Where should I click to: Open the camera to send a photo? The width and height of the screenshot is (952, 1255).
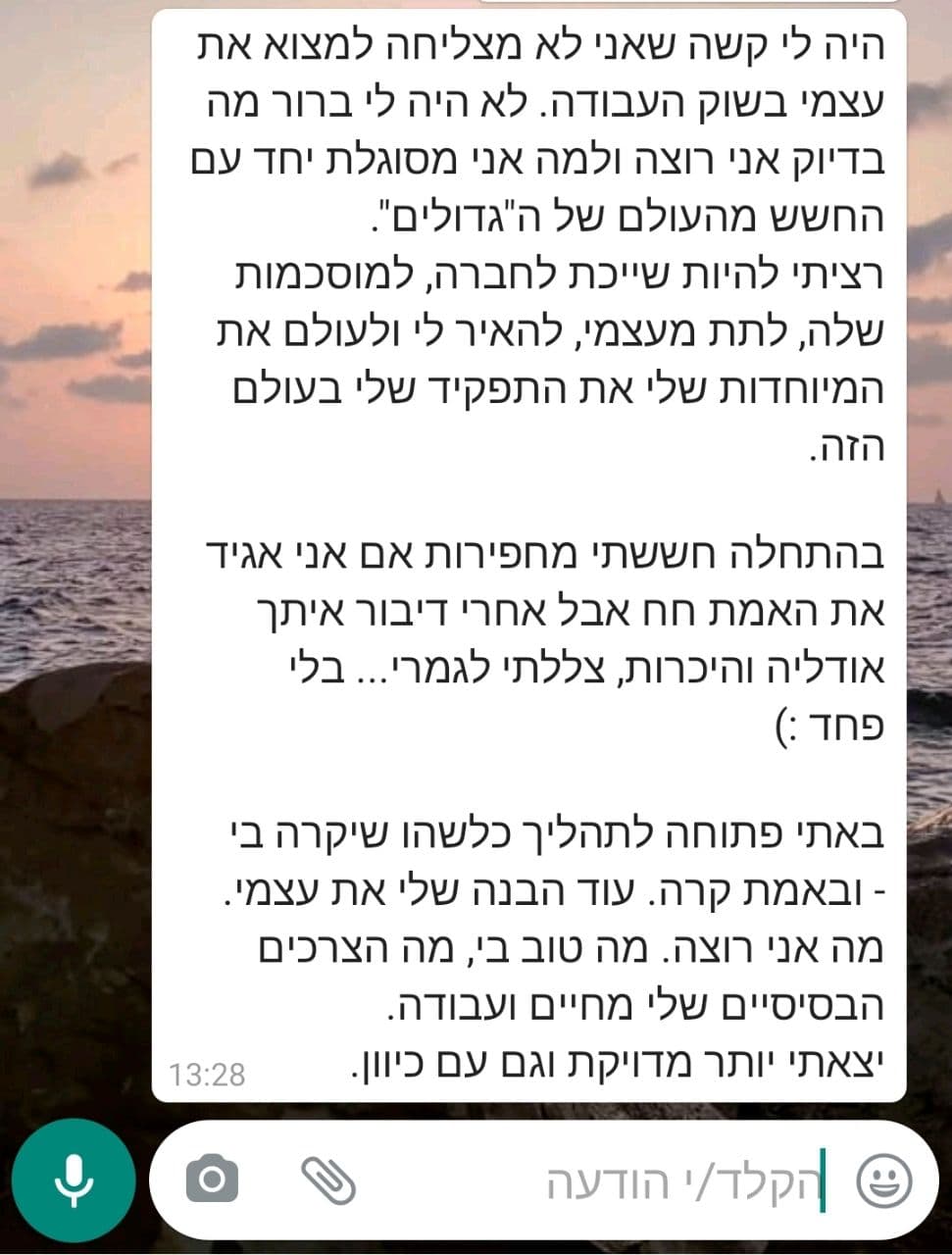tap(212, 1180)
